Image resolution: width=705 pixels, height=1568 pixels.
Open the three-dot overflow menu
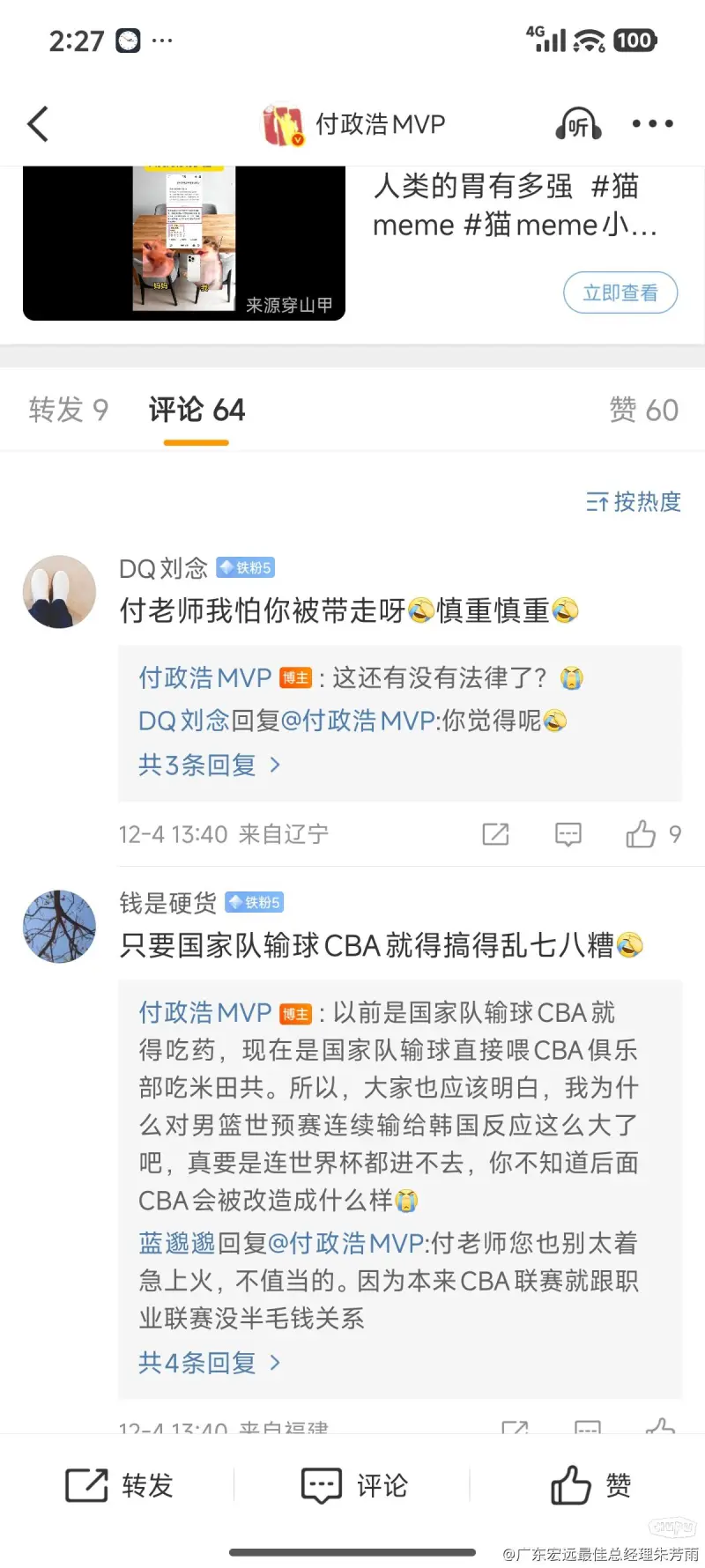[x=652, y=124]
